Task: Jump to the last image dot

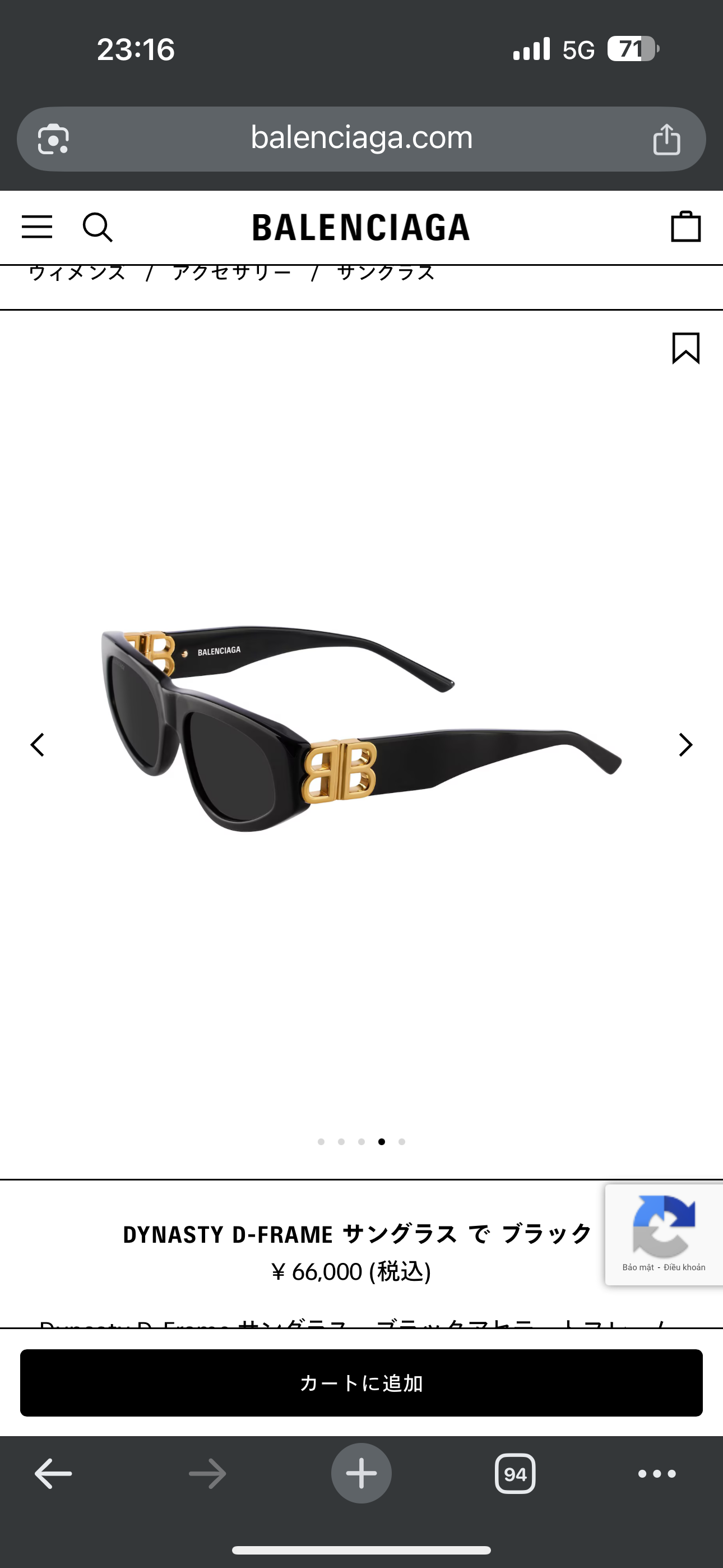Action: point(402,1142)
